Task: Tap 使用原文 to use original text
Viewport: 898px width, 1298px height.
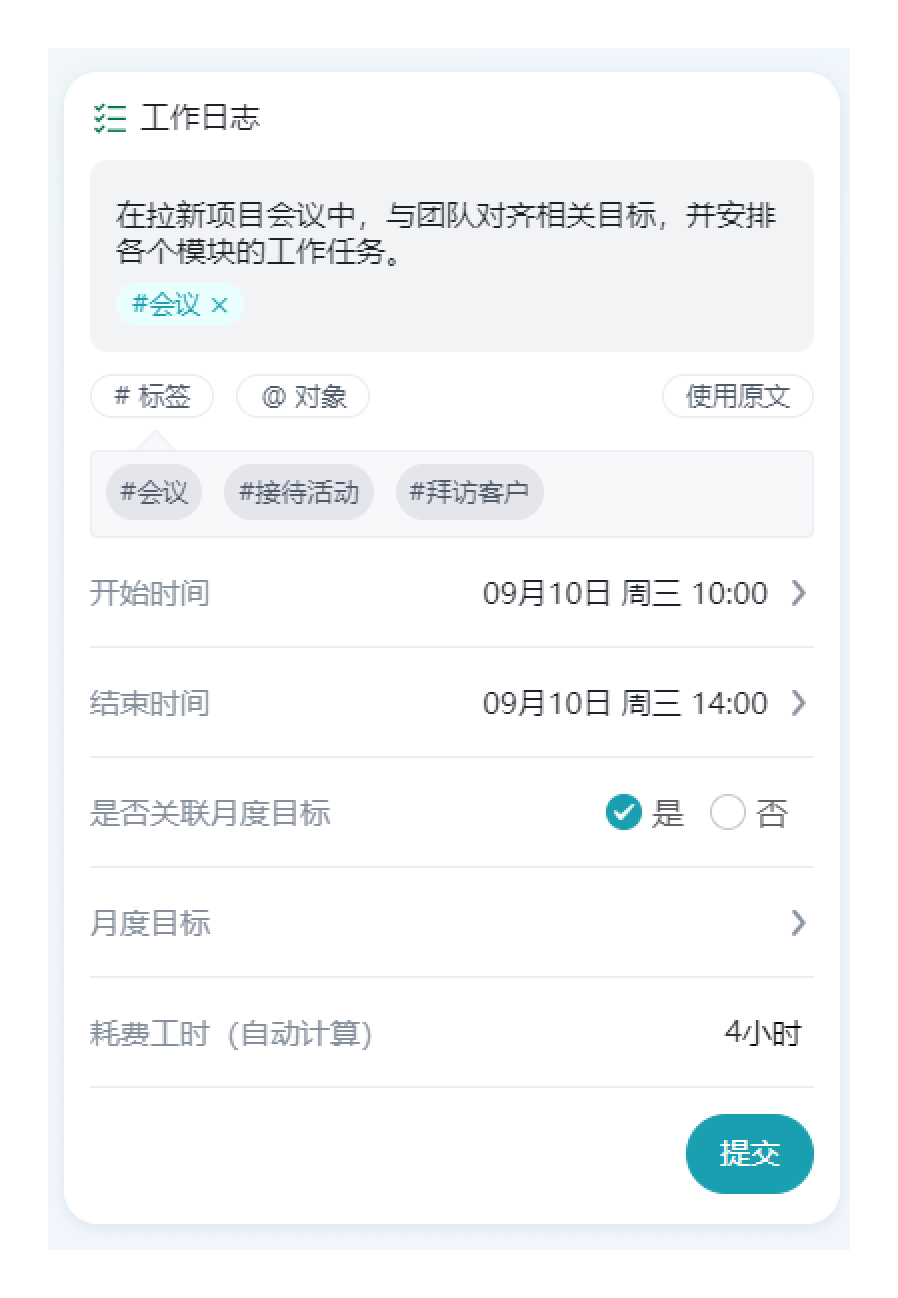Action: (737, 397)
